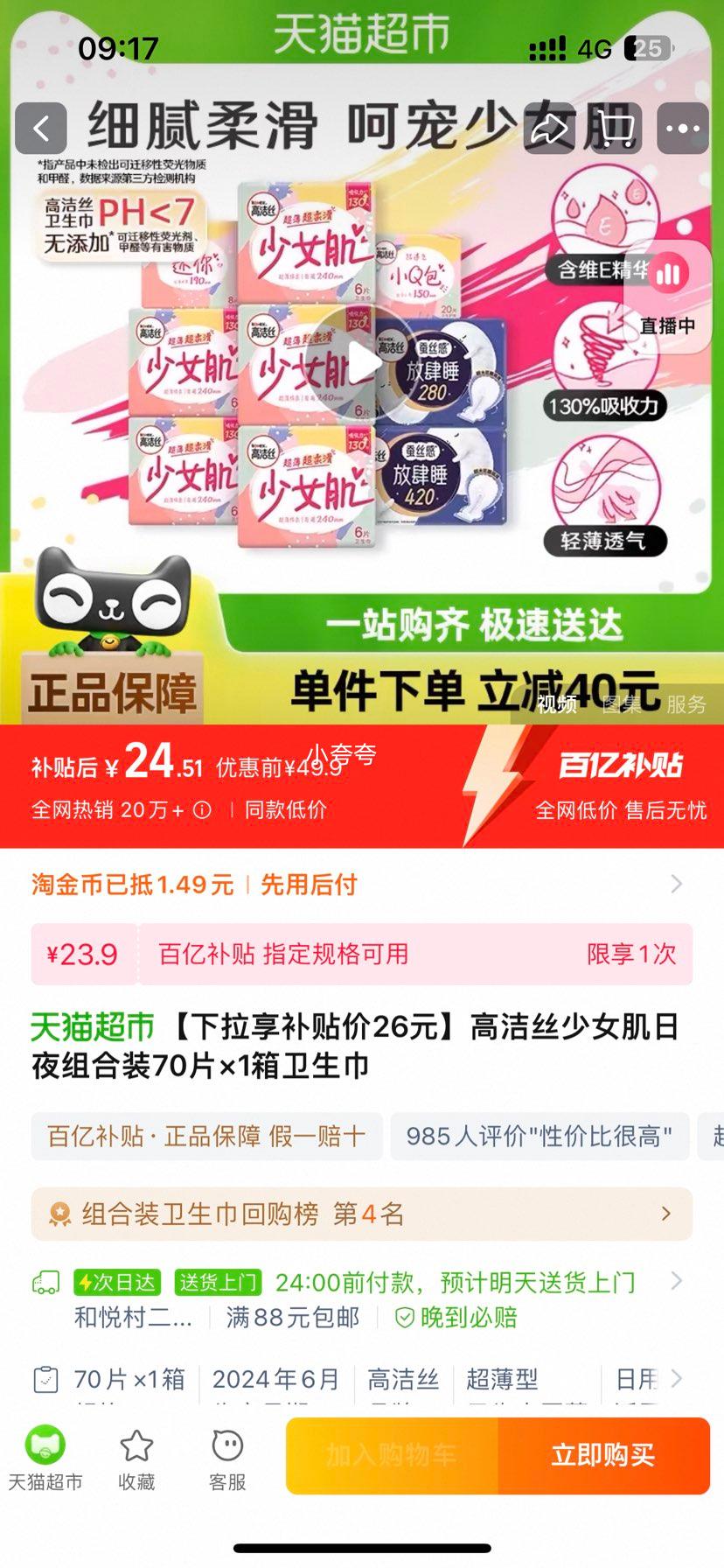Open delivery info 次日达 送货上门 row

pyautogui.click(x=362, y=1298)
